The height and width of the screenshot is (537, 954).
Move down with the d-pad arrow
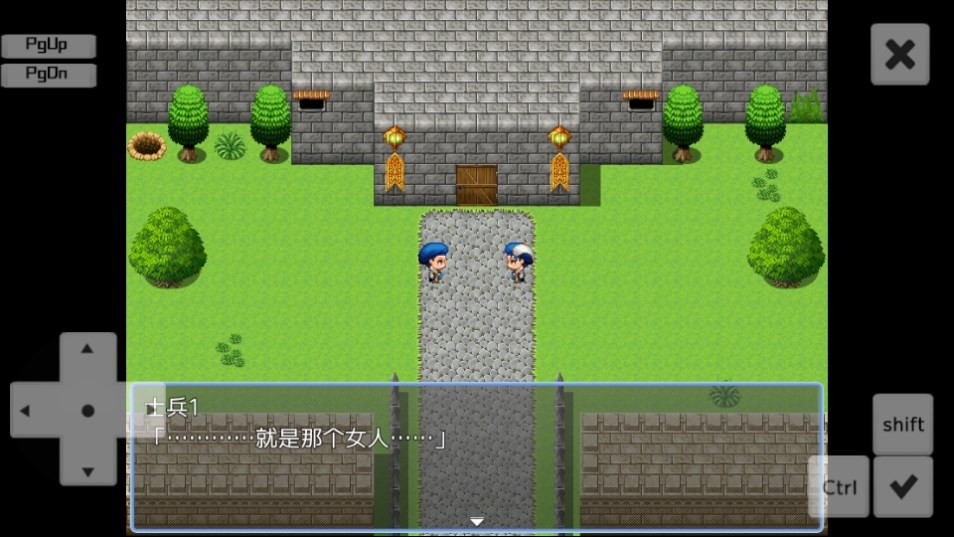tap(87, 470)
